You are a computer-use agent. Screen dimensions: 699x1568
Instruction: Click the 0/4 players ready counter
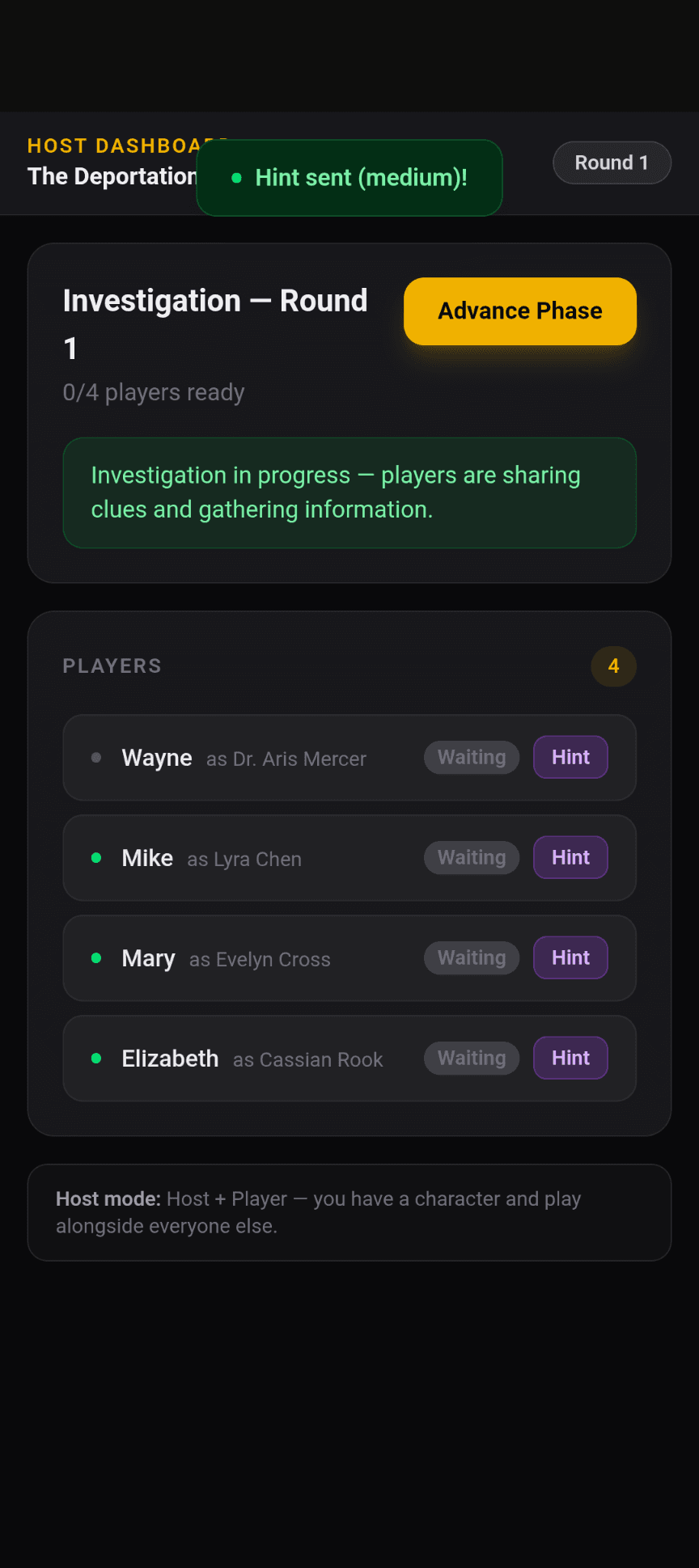click(154, 392)
